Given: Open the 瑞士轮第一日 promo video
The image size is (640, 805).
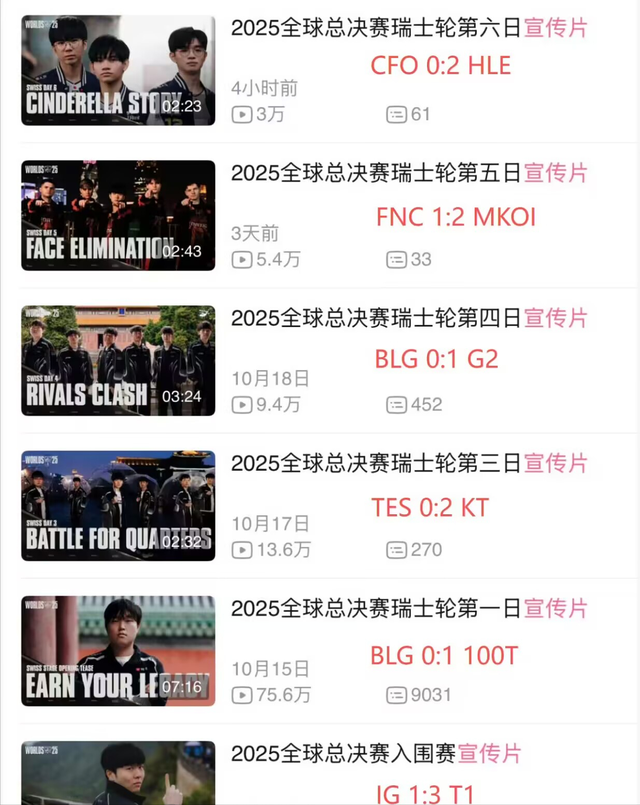Looking at the screenshot, I should pyautogui.click(x=118, y=650).
